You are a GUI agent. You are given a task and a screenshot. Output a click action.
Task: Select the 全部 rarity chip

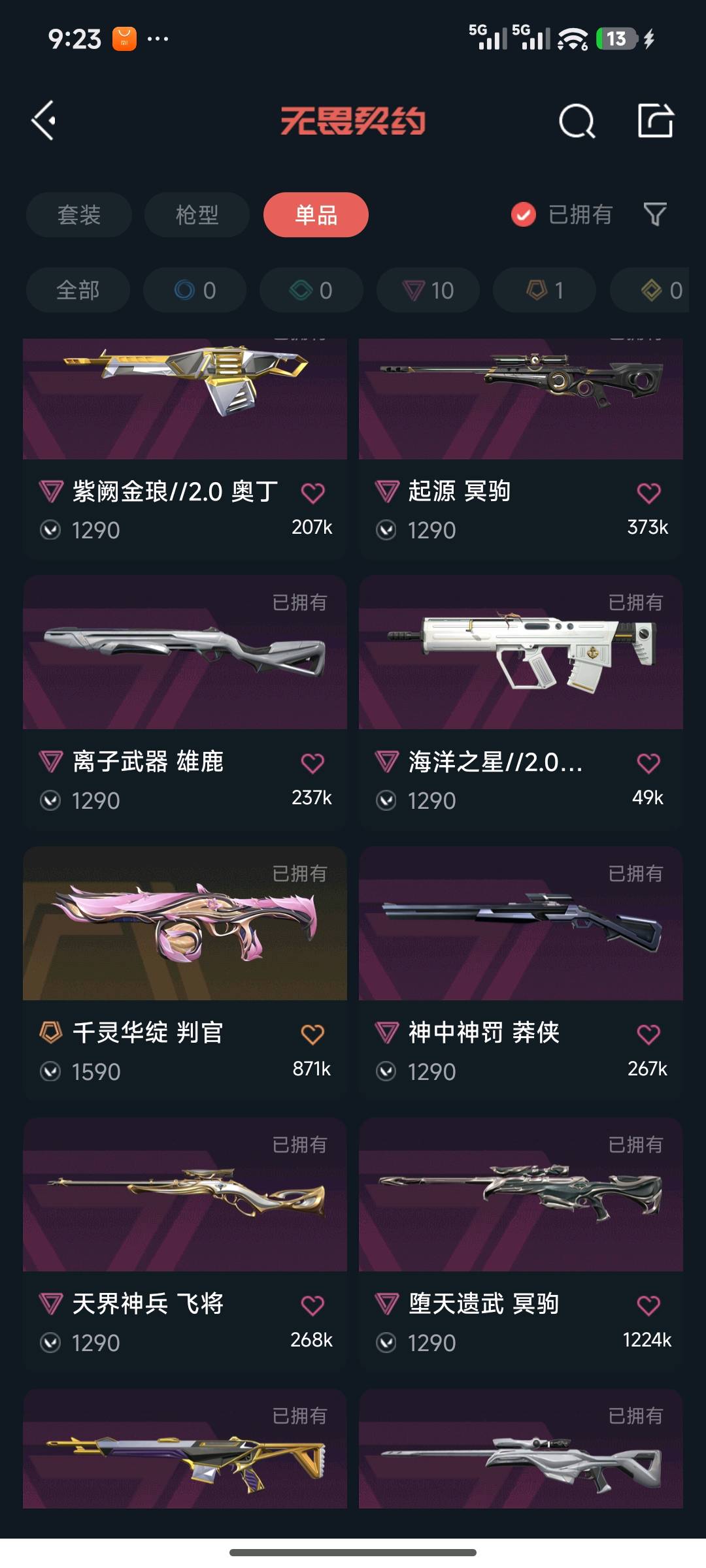click(78, 290)
